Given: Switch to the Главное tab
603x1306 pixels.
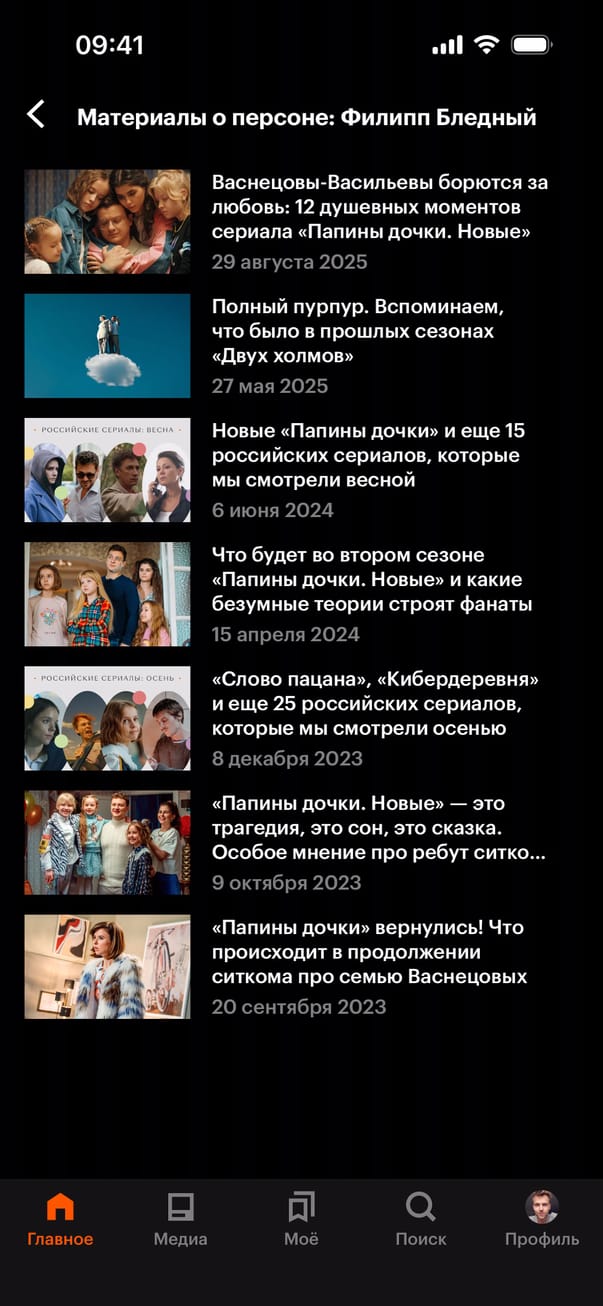Looking at the screenshot, I should (60, 1219).
